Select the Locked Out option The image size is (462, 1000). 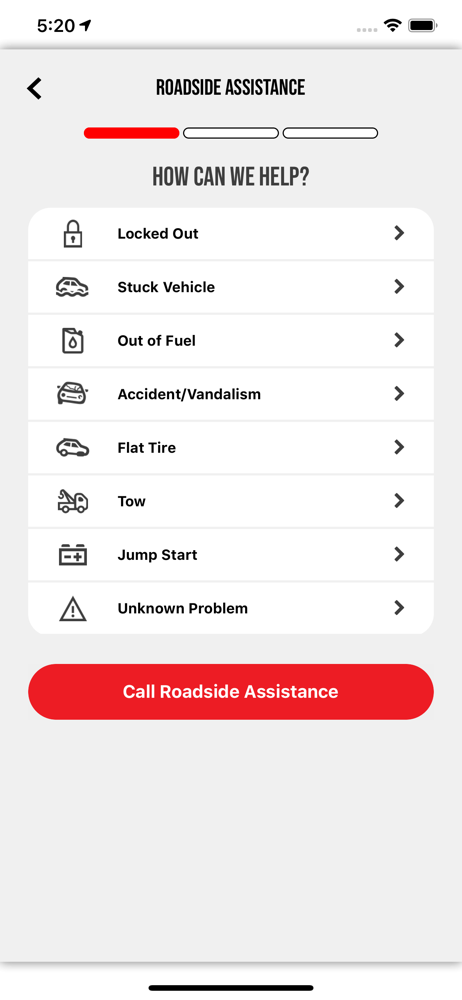coord(231,233)
